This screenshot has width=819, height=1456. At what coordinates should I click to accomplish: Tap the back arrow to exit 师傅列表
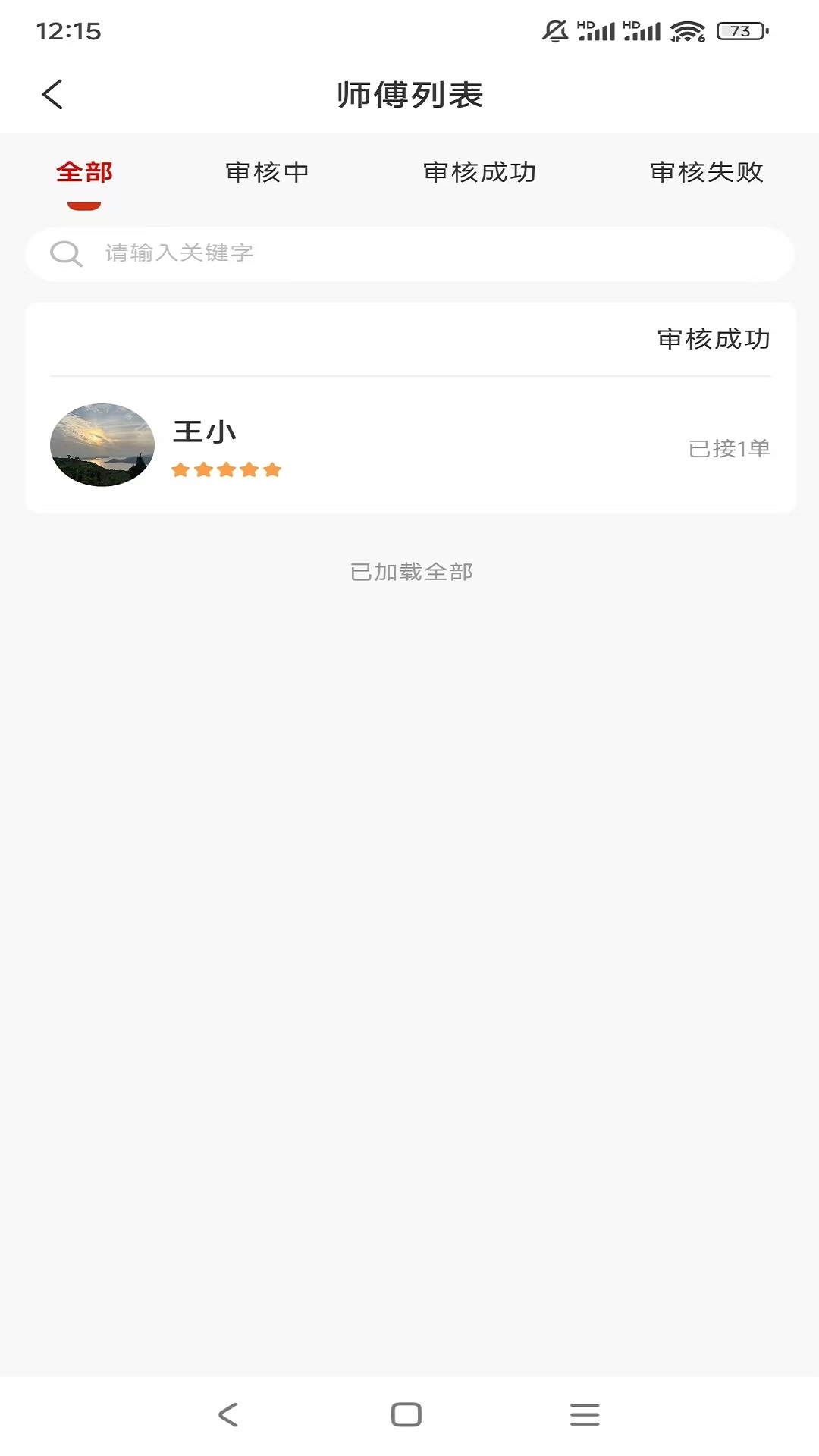click(52, 94)
